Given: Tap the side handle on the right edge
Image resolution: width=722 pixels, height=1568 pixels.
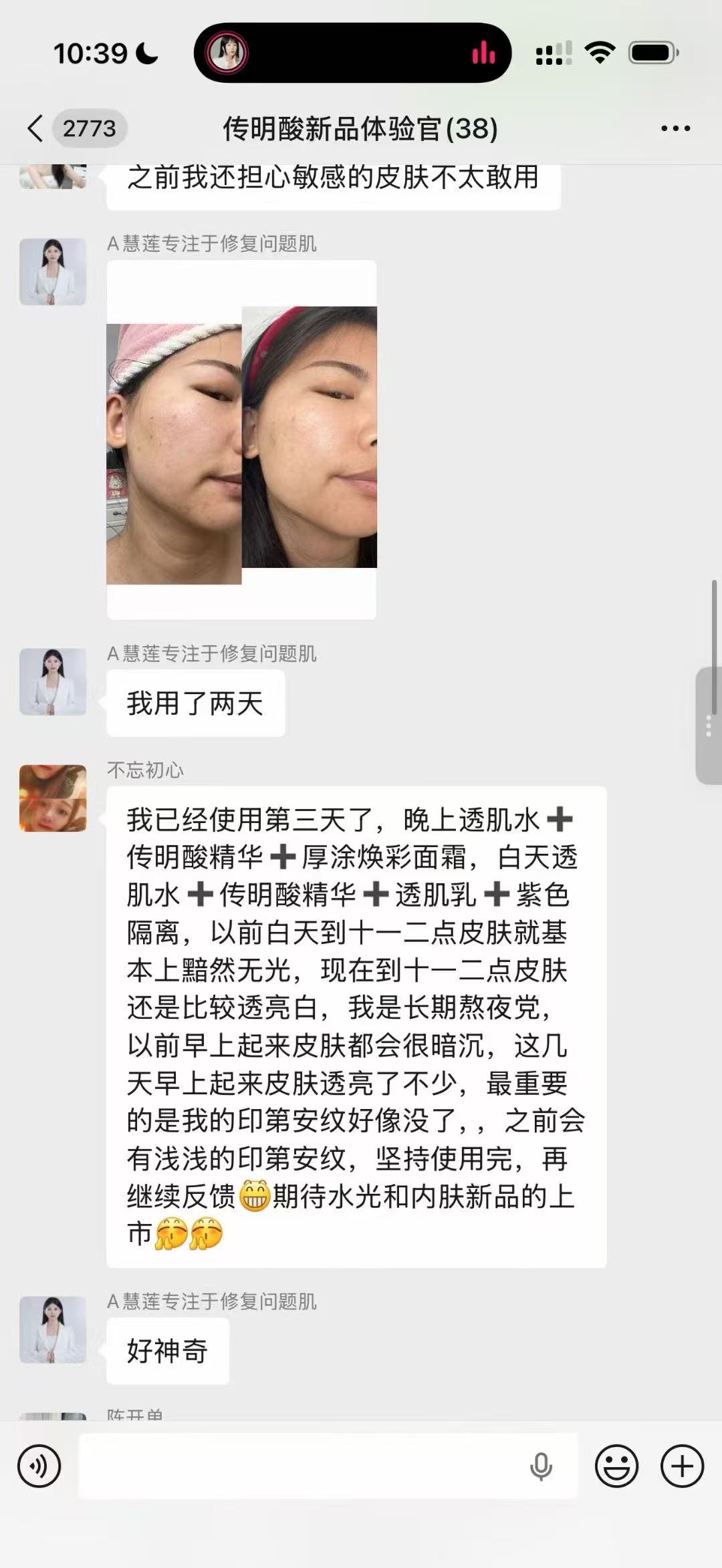Looking at the screenshot, I should (x=709, y=726).
